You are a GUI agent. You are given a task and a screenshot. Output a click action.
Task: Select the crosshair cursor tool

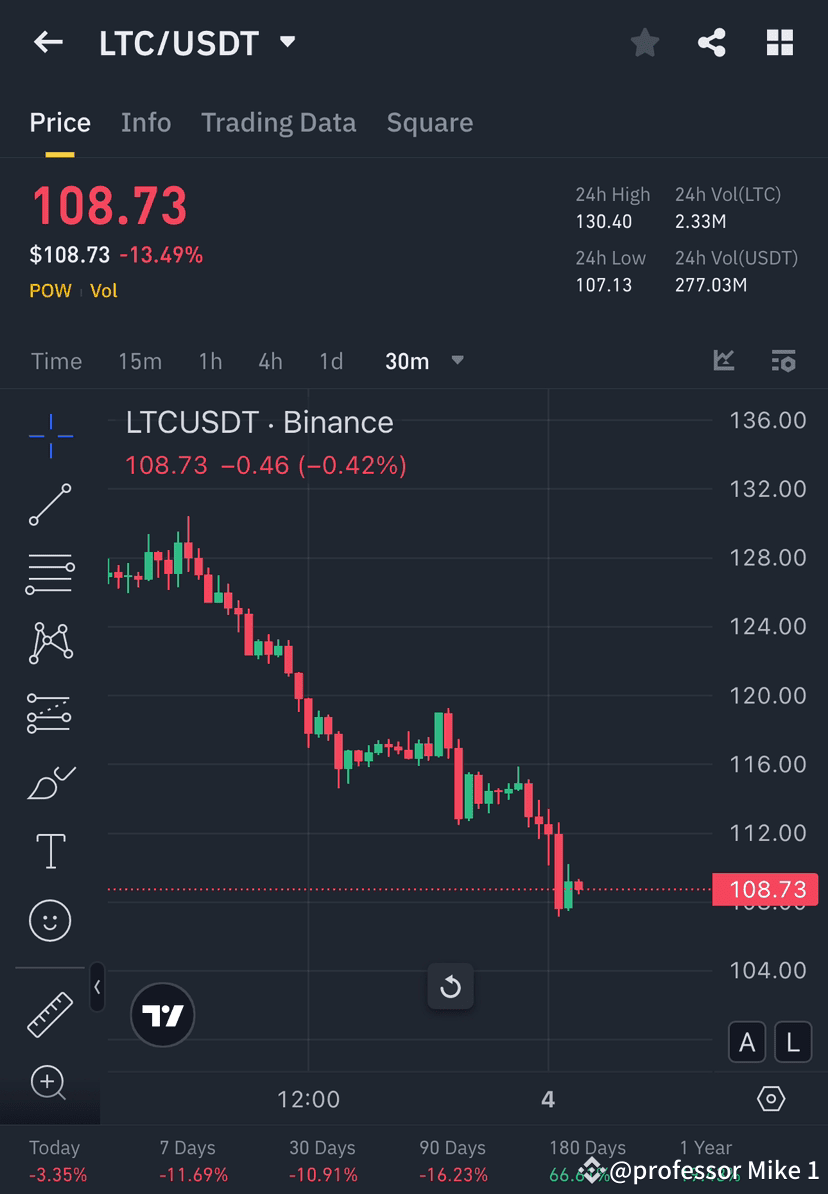pos(50,435)
